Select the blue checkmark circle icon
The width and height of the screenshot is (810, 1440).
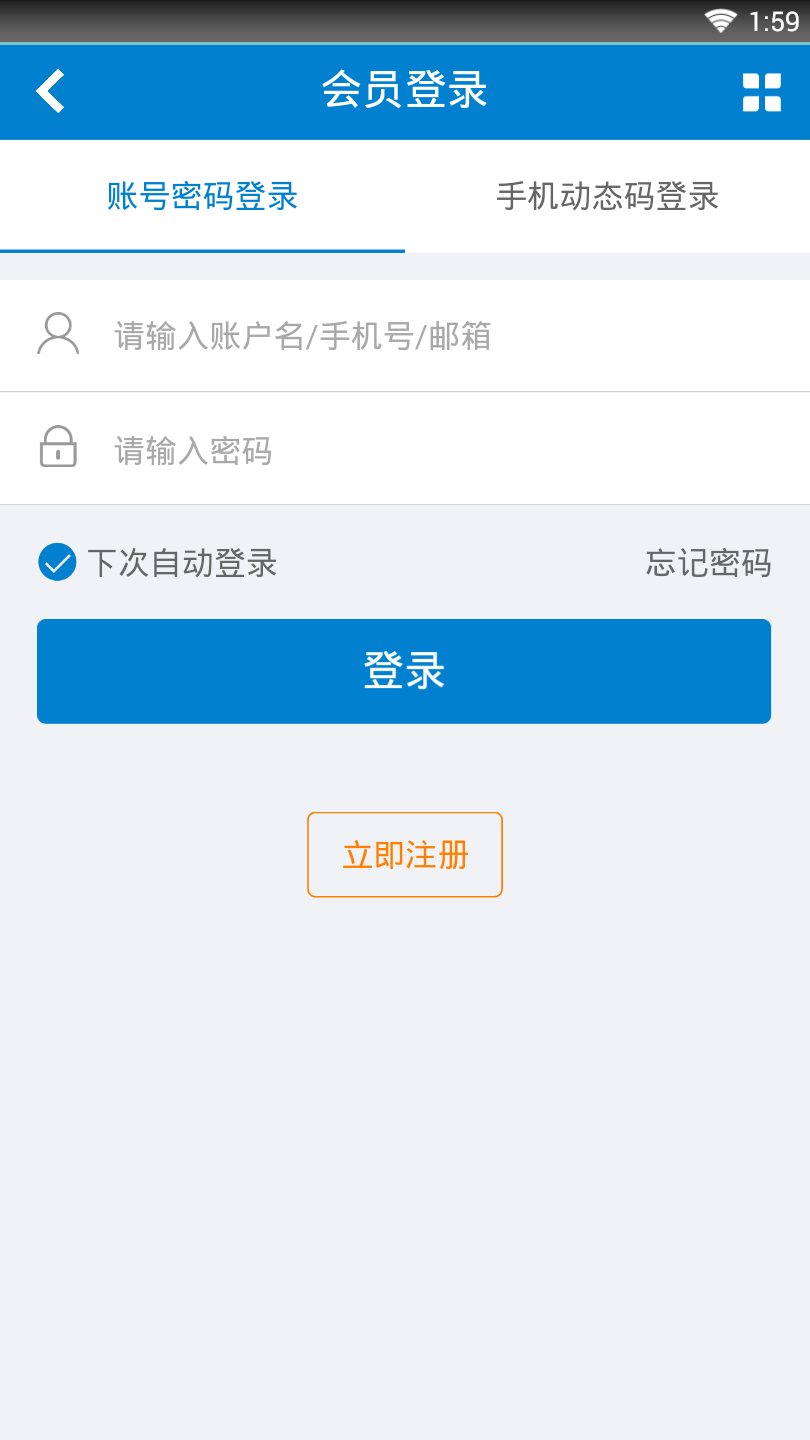[x=57, y=562]
